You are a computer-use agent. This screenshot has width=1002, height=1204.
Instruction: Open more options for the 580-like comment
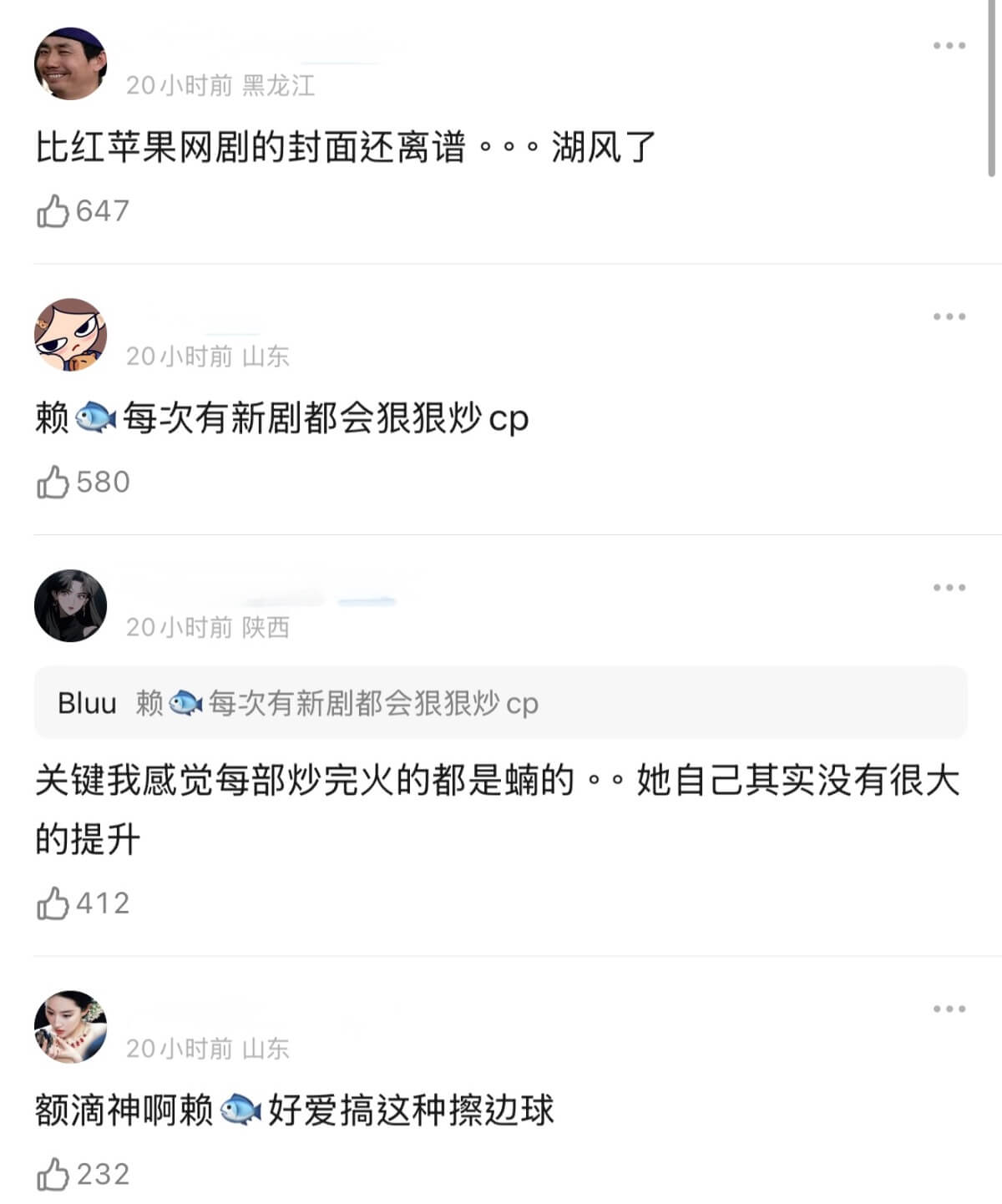[x=949, y=316]
